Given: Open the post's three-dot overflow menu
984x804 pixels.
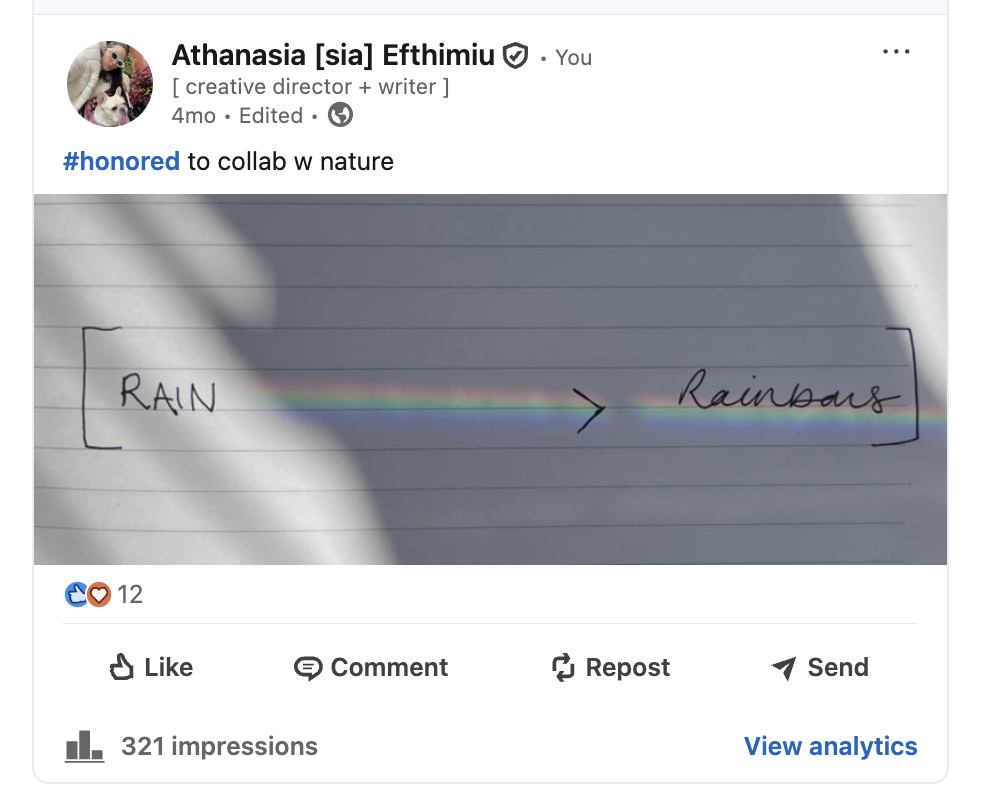Looking at the screenshot, I should [x=896, y=51].
